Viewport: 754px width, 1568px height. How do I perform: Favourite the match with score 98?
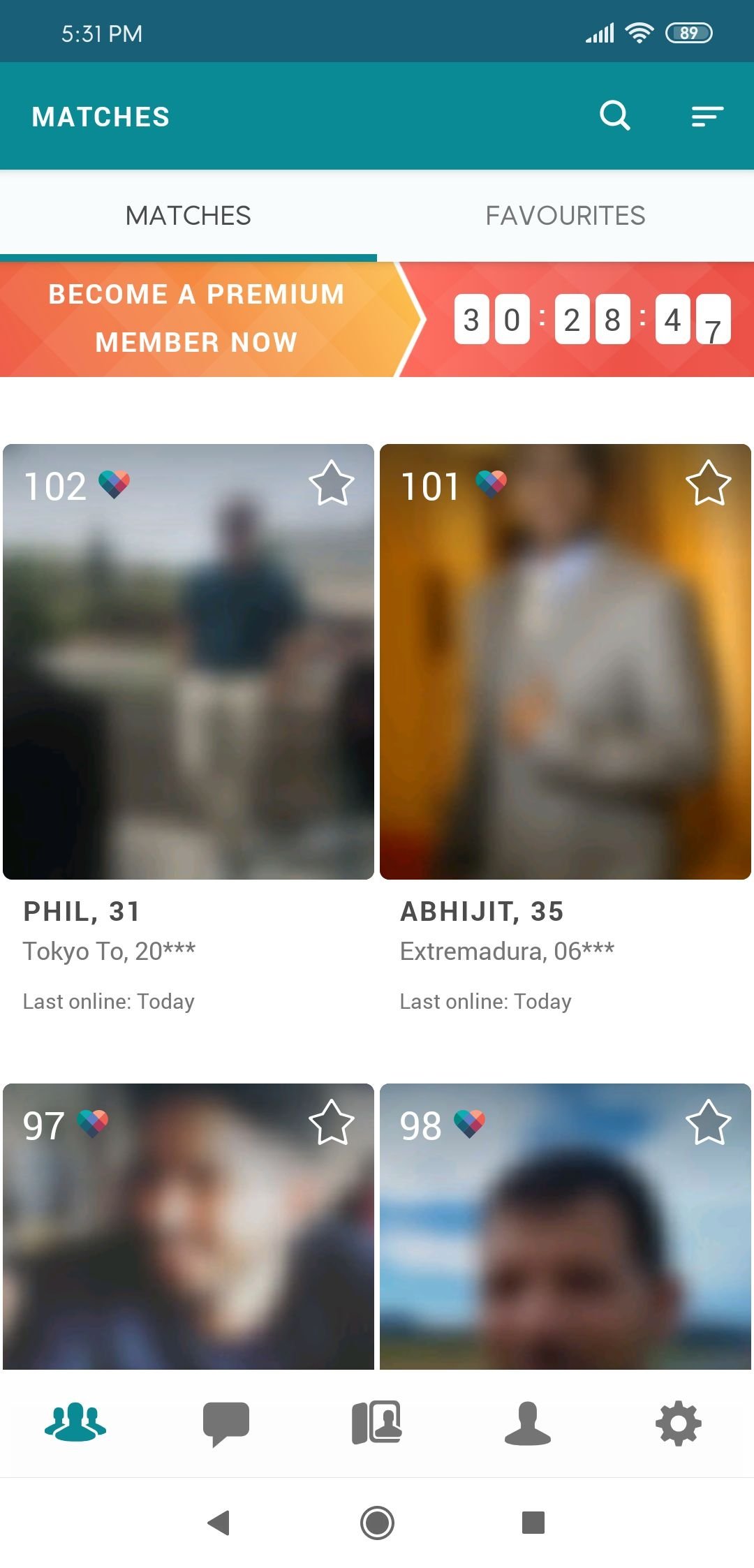point(709,1123)
